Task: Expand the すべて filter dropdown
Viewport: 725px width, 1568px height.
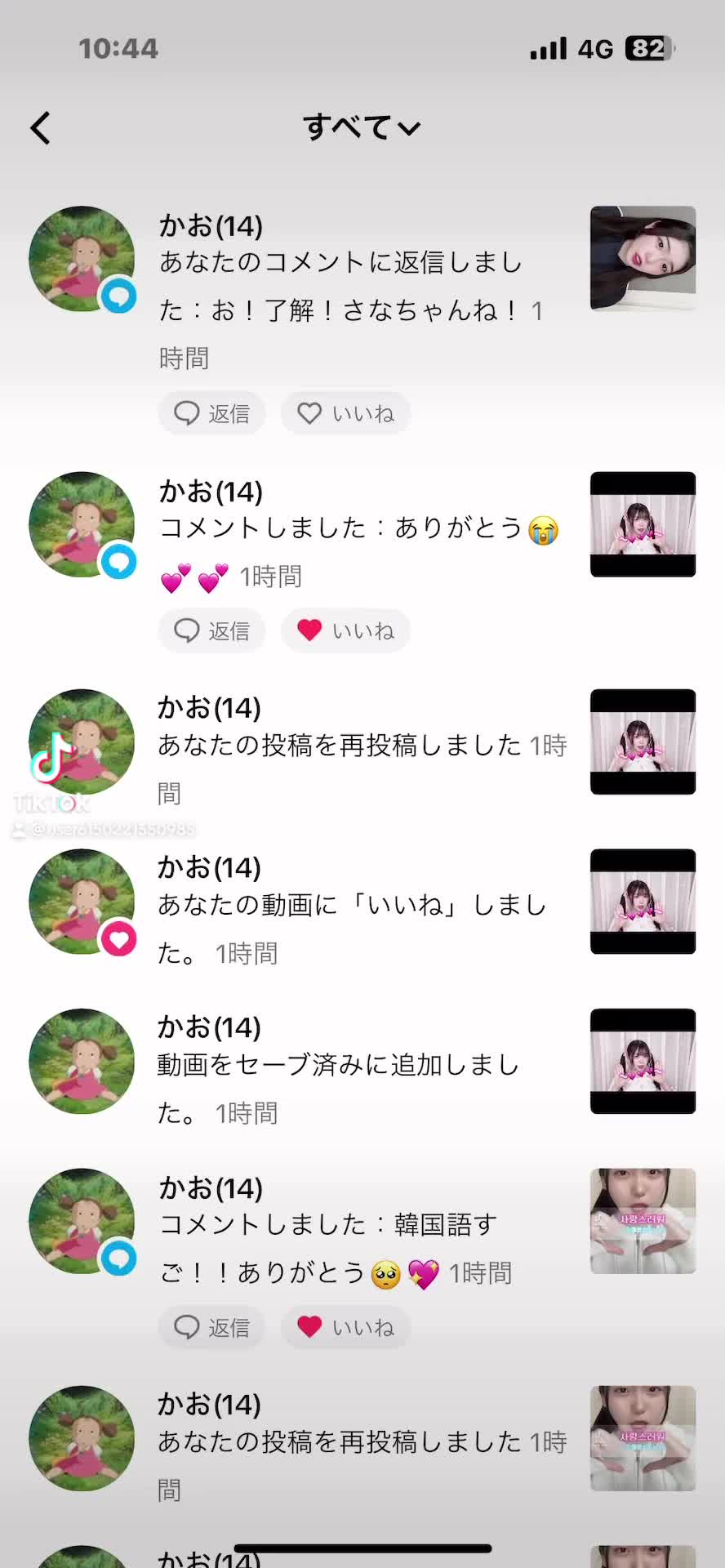Action: click(362, 127)
